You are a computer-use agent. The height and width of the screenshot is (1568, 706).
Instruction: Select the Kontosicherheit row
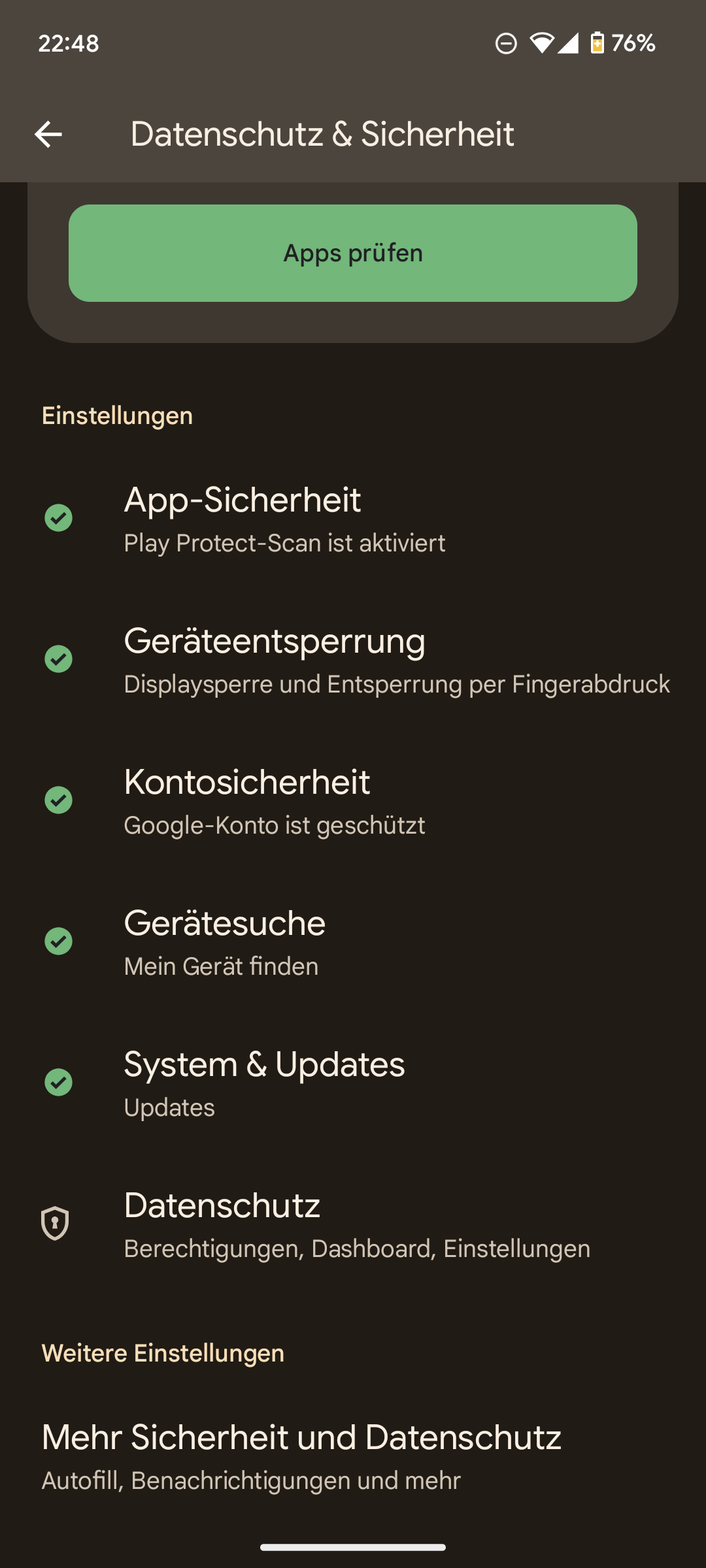[x=353, y=801]
